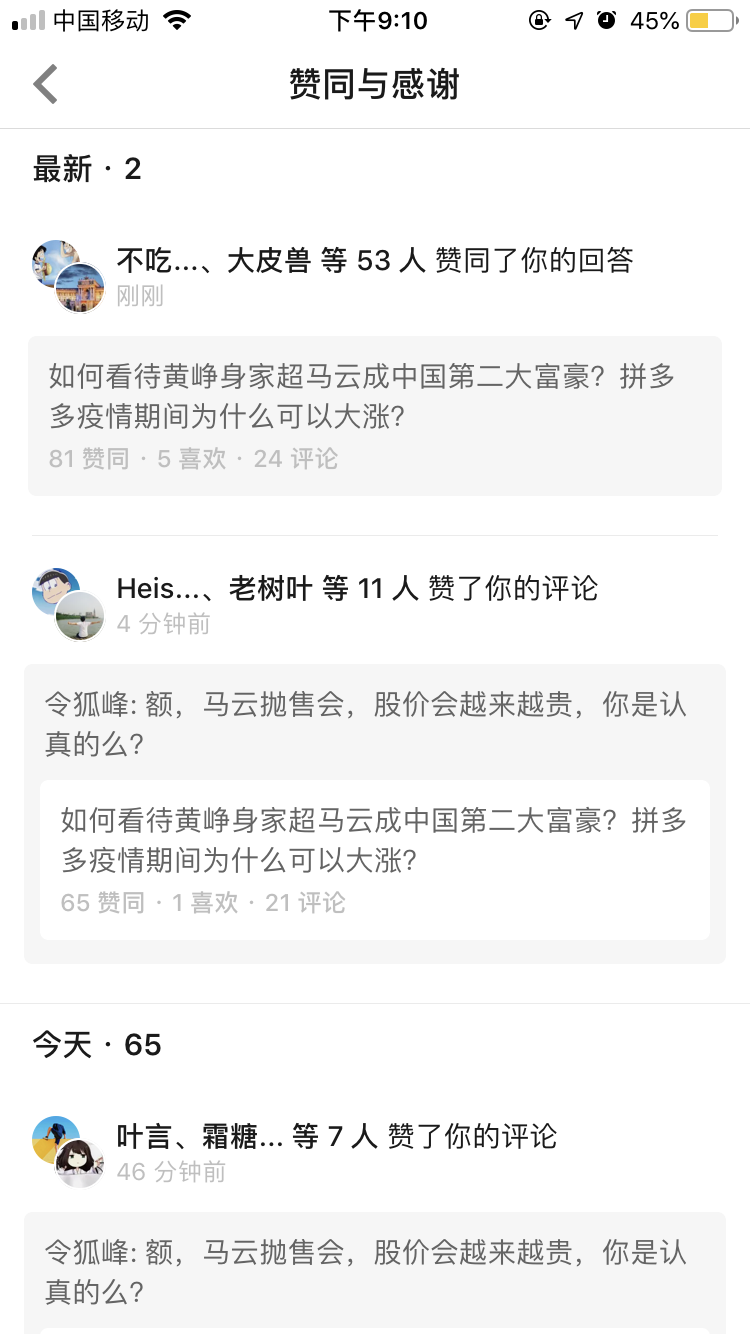Tap the orientation lock icon
Image resolution: width=750 pixels, height=1334 pixels.
[x=540, y=18]
